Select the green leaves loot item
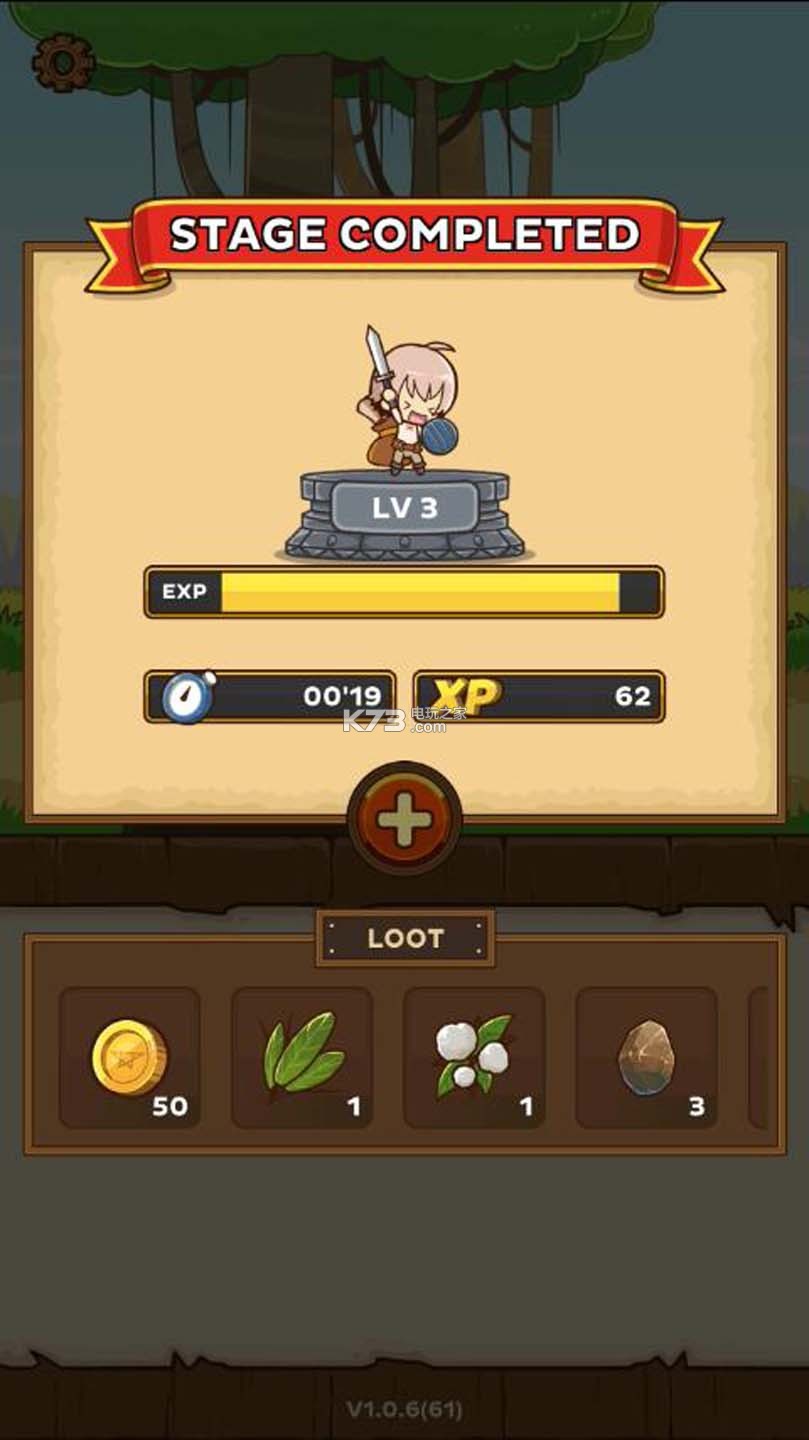 [x=302, y=1058]
